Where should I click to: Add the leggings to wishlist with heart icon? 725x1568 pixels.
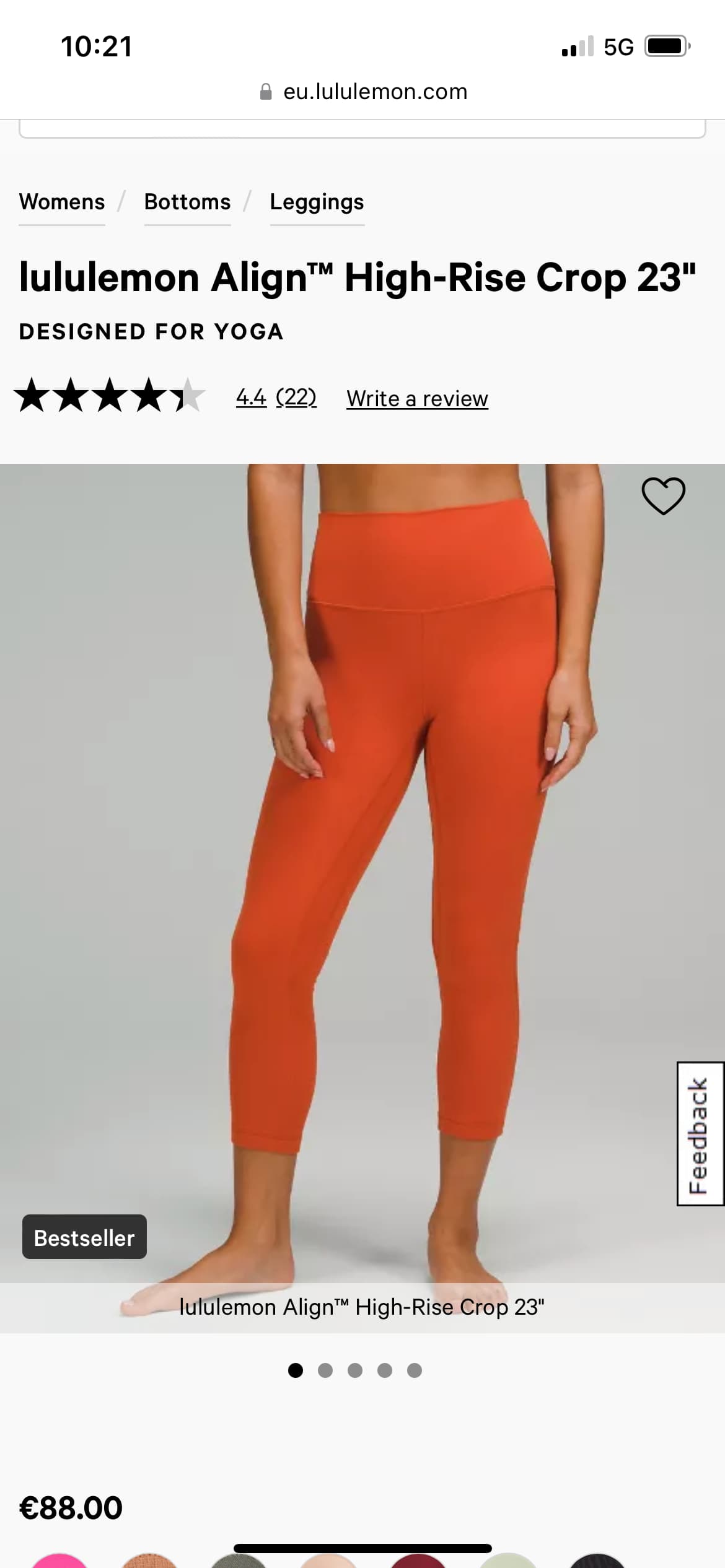[663, 496]
